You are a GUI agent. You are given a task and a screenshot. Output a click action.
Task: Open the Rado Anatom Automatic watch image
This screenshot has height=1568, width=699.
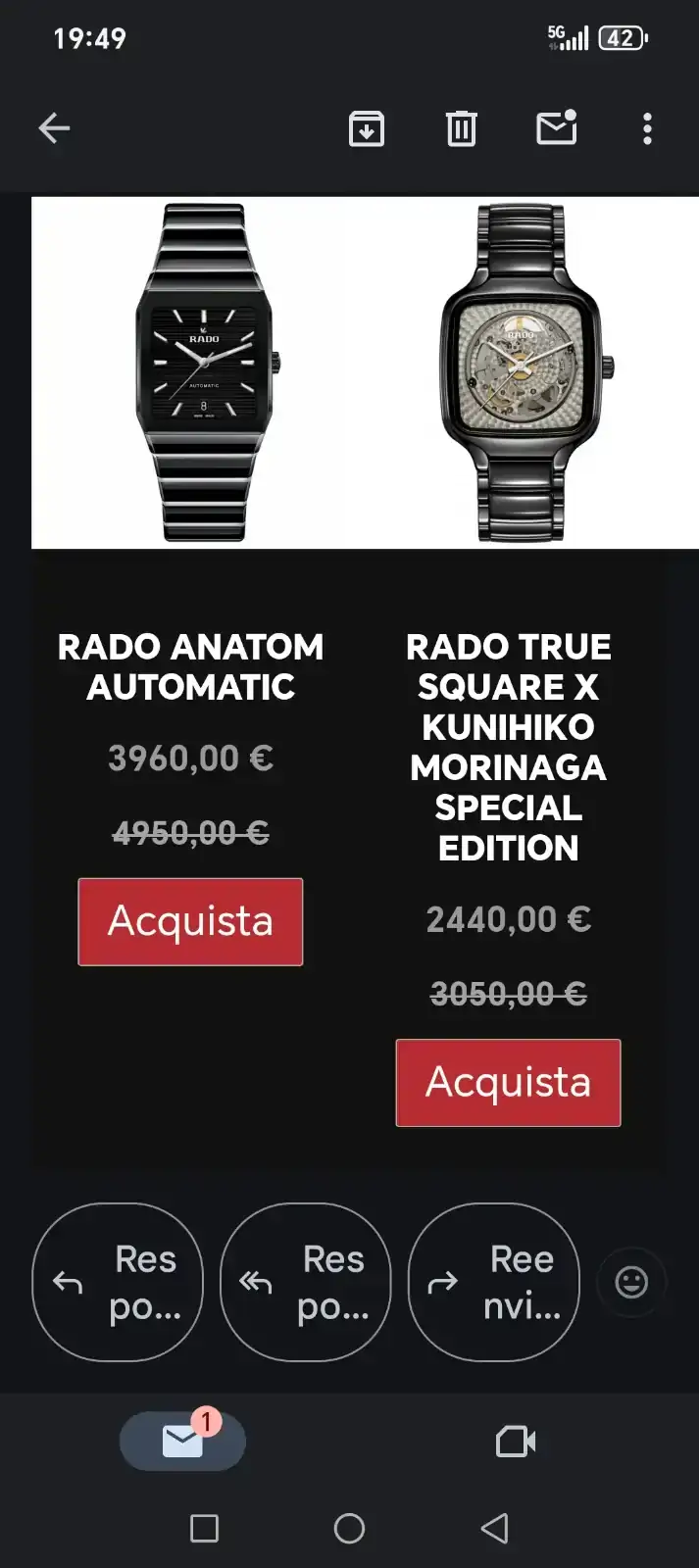click(x=204, y=372)
